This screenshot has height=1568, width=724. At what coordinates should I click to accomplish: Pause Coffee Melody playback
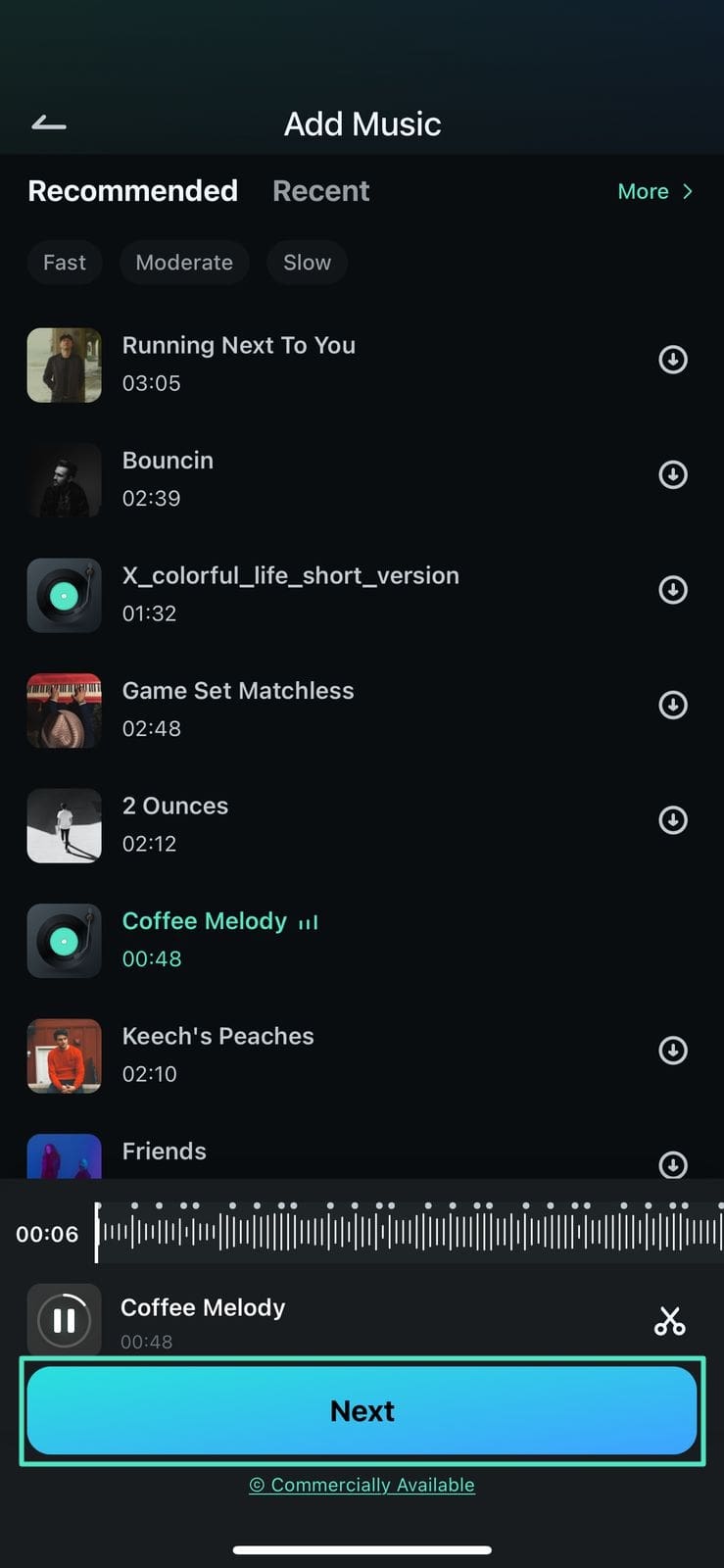point(64,1320)
